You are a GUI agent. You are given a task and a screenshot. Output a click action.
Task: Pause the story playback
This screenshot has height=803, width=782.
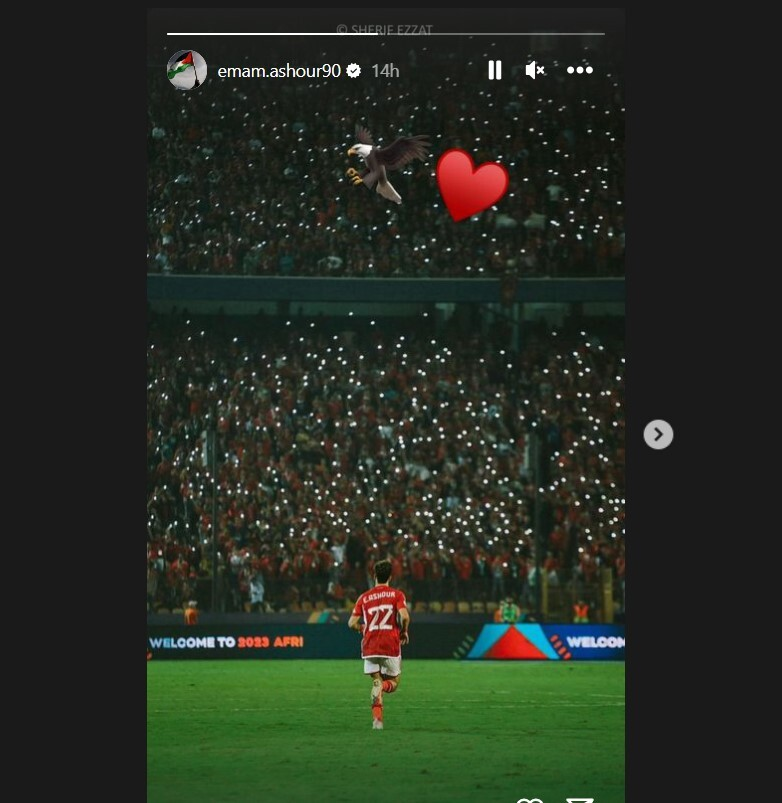(x=494, y=70)
